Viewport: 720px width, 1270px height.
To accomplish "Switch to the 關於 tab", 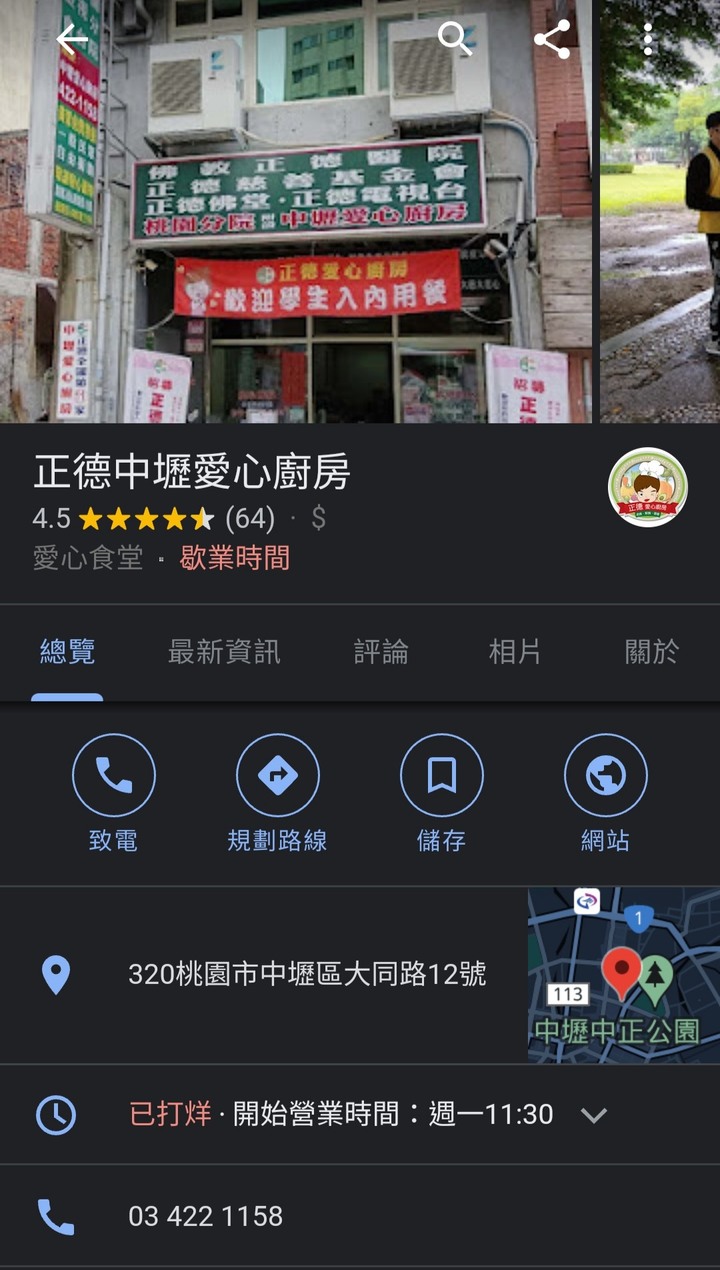I will click(651, 652).
